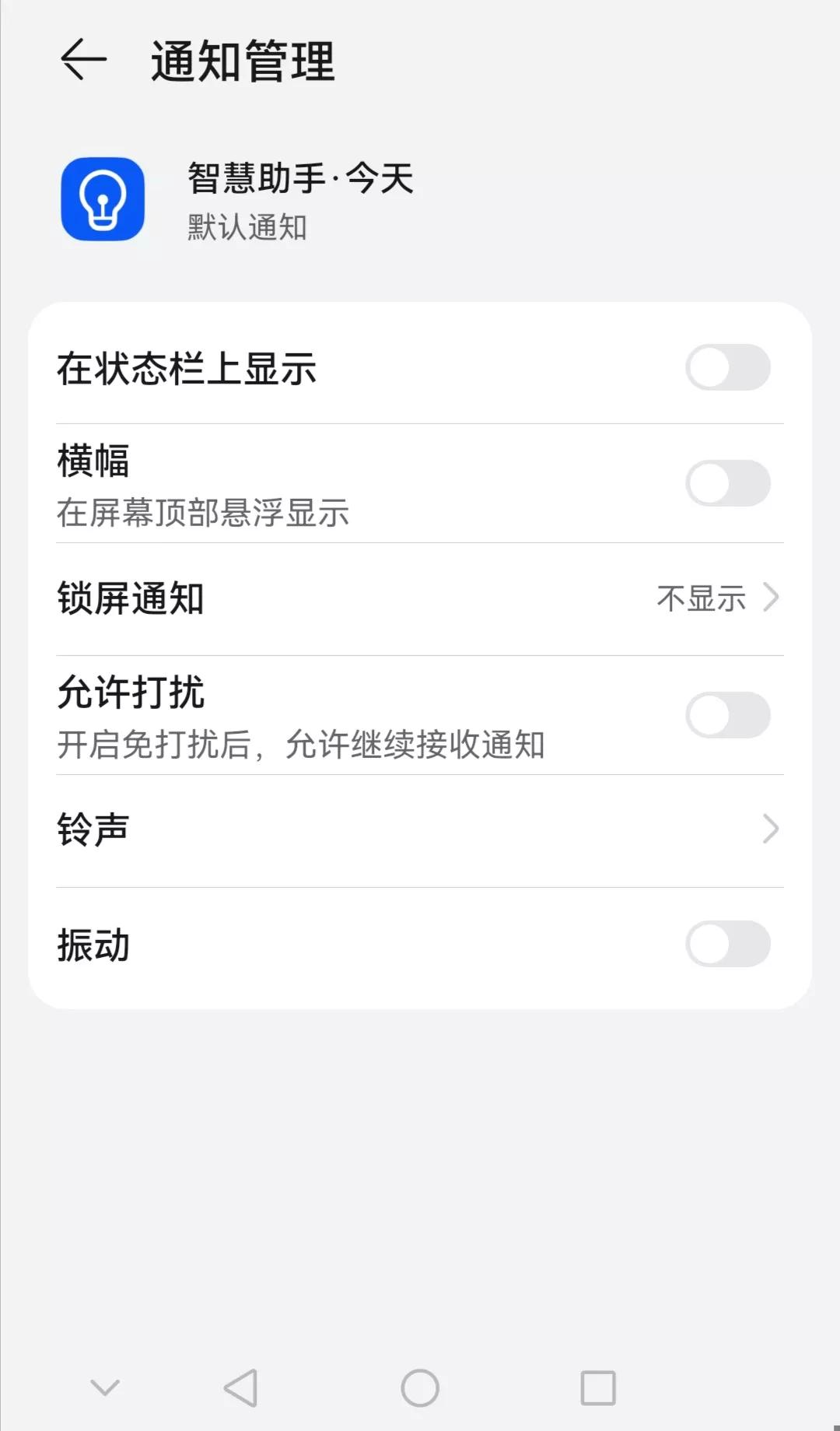Enable the 允许打扰 switch
The image size is (840, 1431).
coord(728,715)
